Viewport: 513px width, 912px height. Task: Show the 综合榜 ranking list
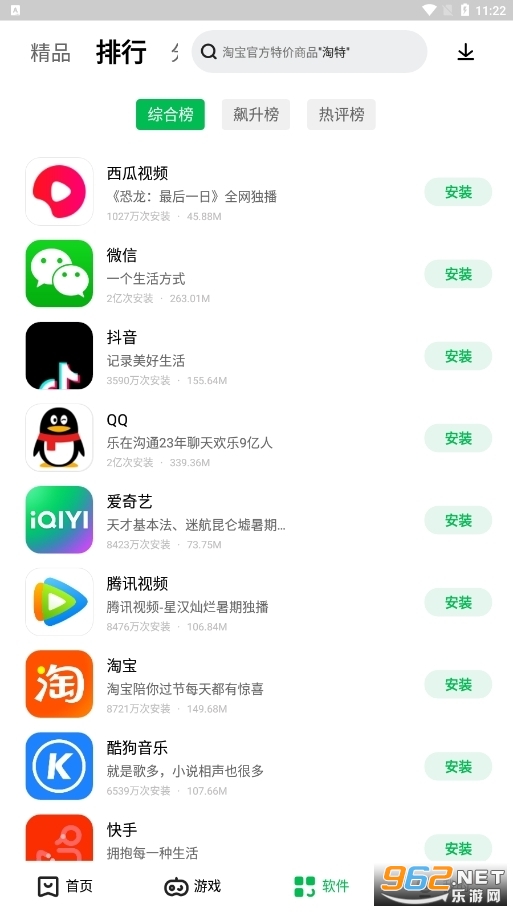170,114
